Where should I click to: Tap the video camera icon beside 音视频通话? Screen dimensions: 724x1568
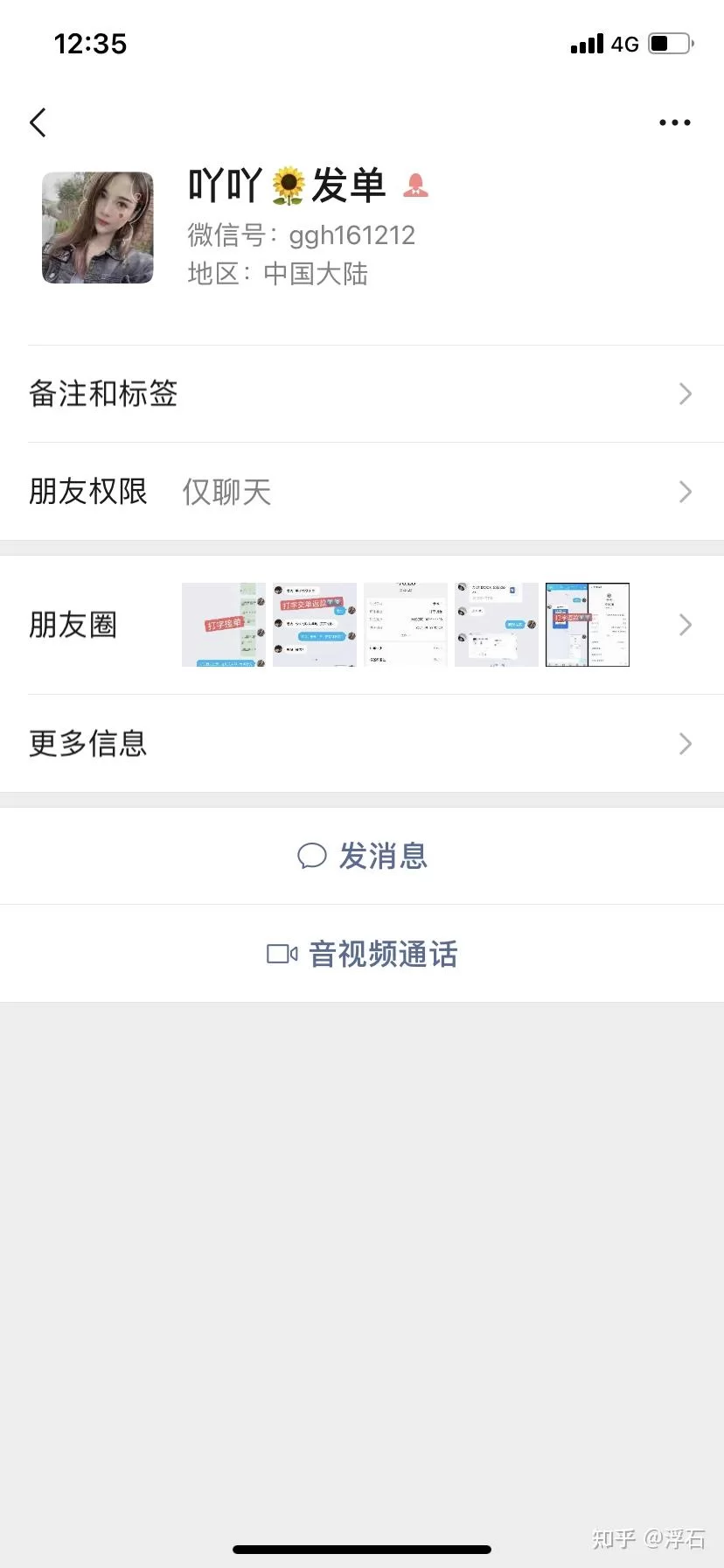[280, 954]
